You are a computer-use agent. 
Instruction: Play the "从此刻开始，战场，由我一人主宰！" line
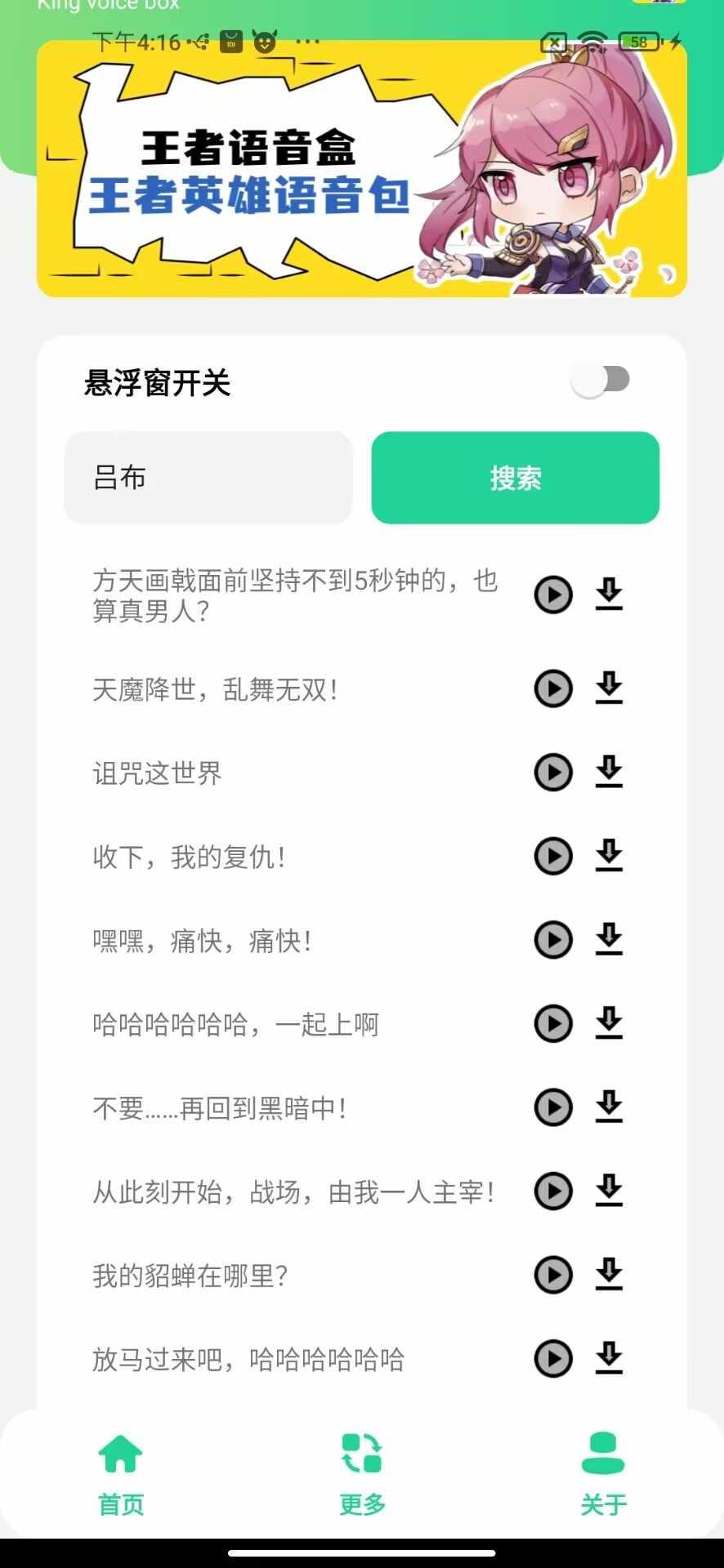click(x=554, y=1192)
